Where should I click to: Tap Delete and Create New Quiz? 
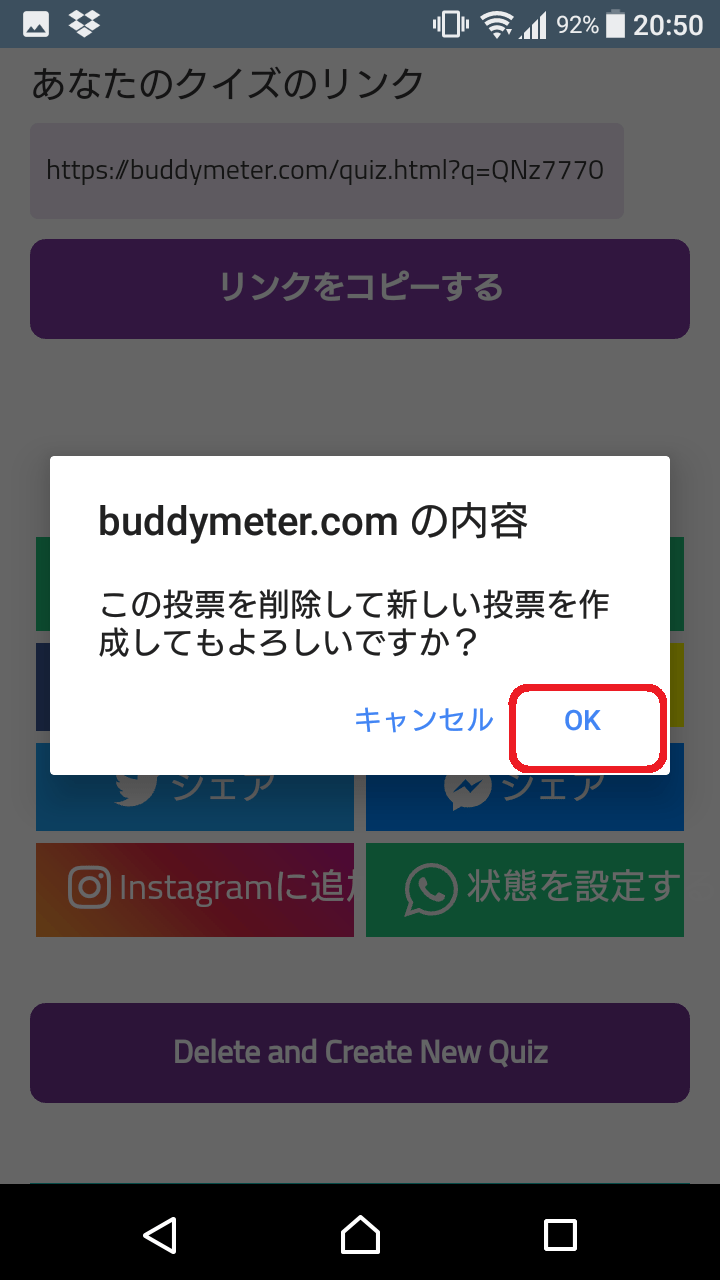coord(359,1052)
